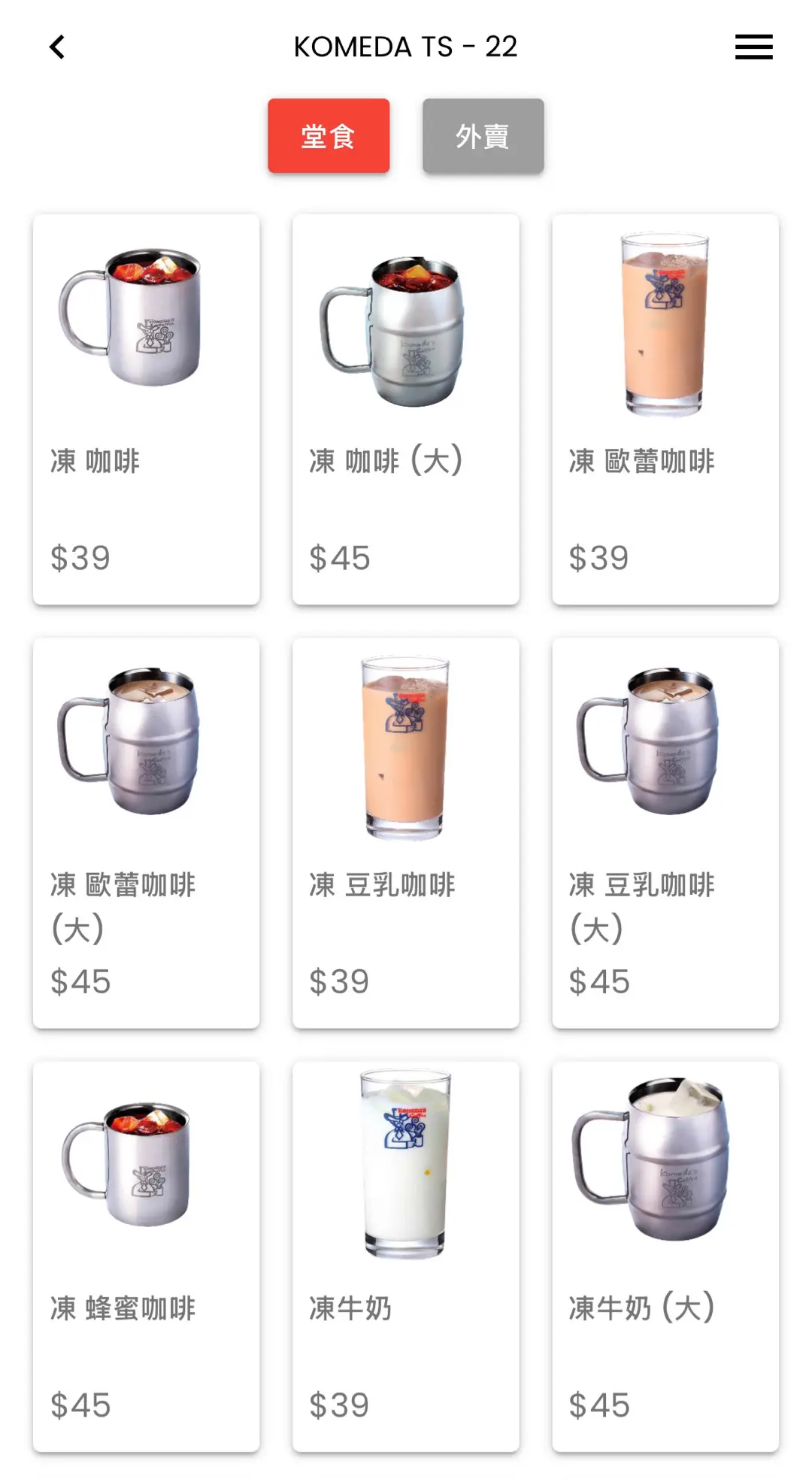The width and height of the screenshot is (812, 1479).
Task: View the 凍 蜂蜜咖啡 drink
Action: tap(147, 1256)
